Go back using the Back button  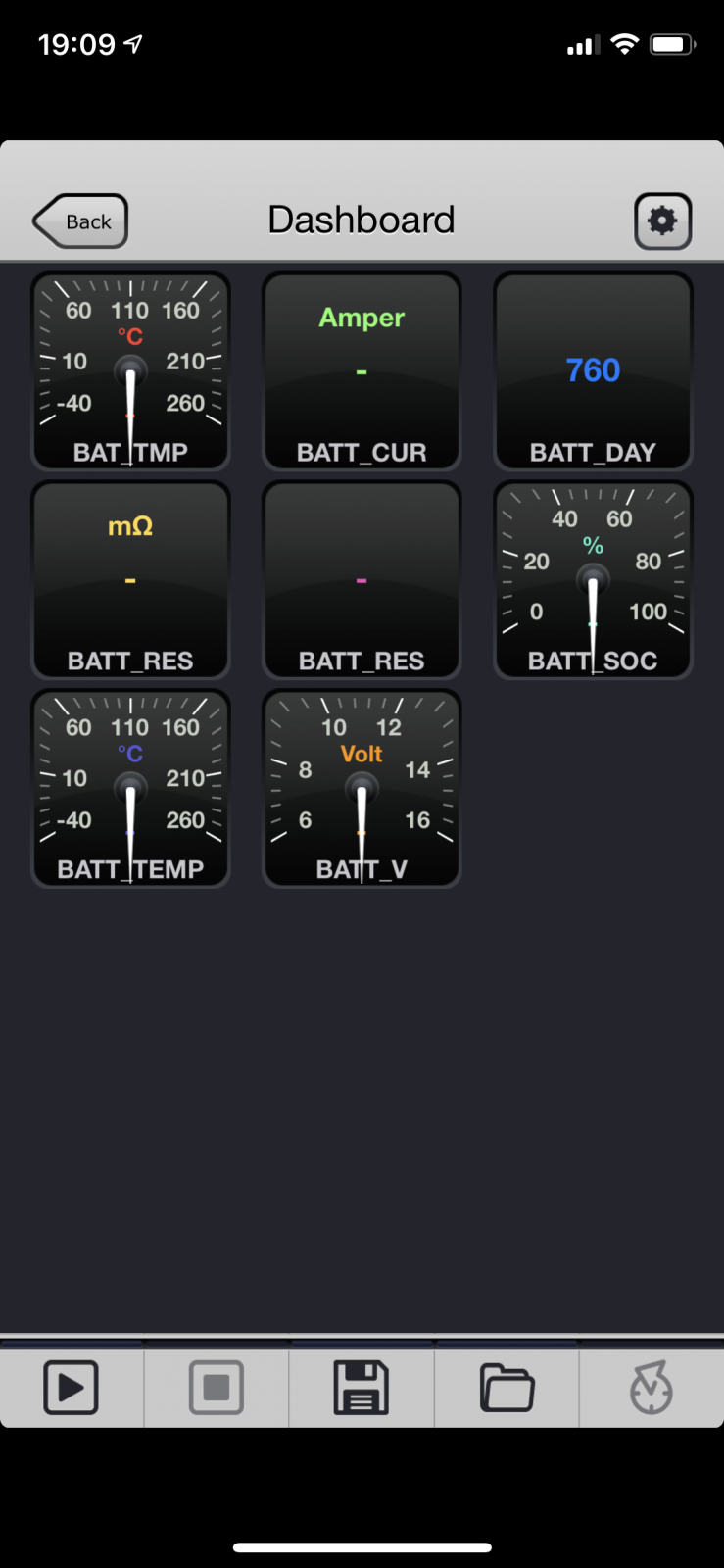pyautogui.click(x=80, y=221)
